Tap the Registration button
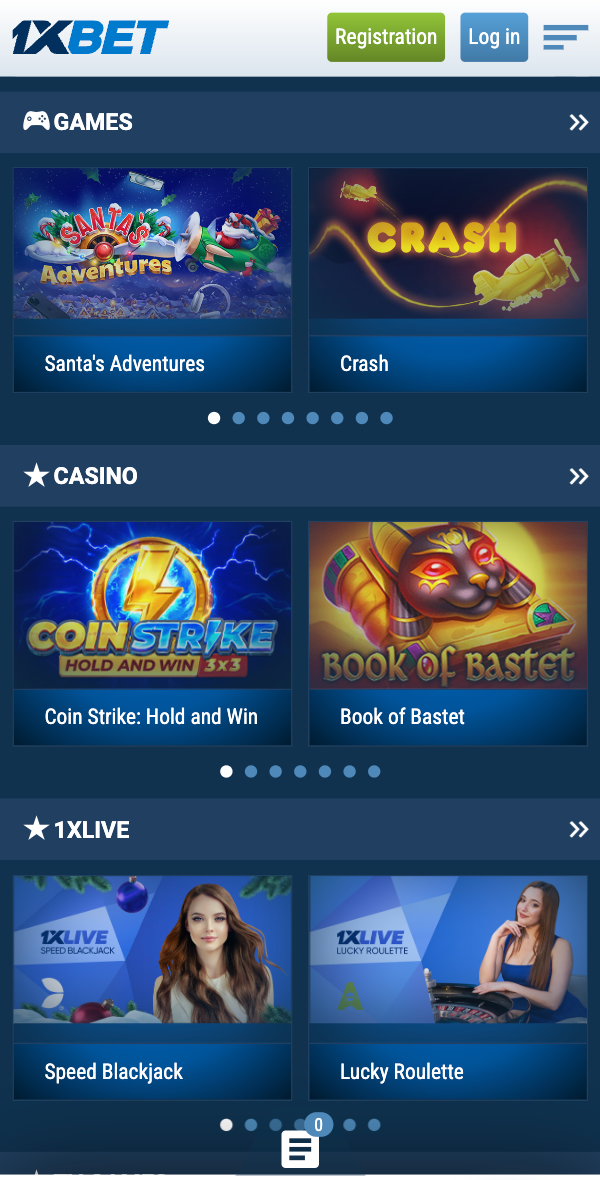This screenshot has width=600, height=1180. tap(386, 37)
